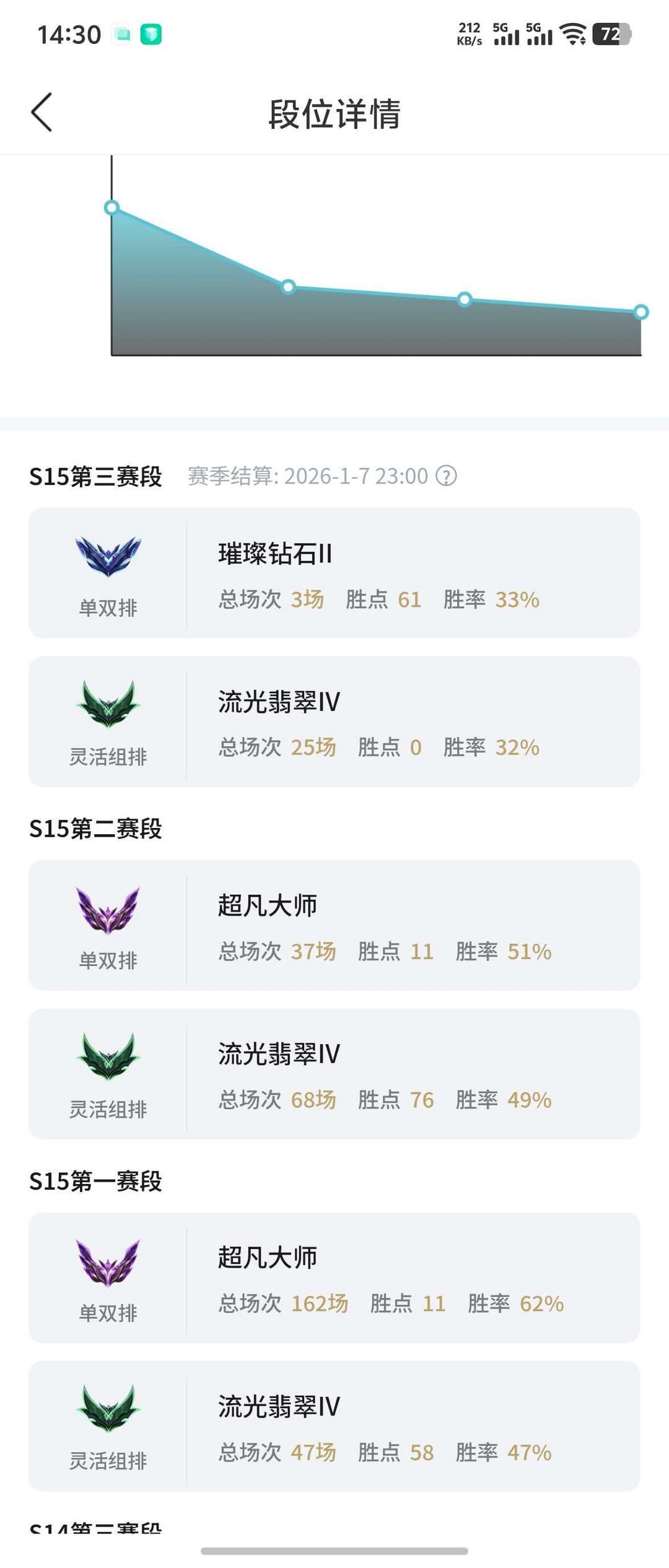Toggle the last data point on the trend line
Screen dimensions: 669x1568
tap(641, 313)
